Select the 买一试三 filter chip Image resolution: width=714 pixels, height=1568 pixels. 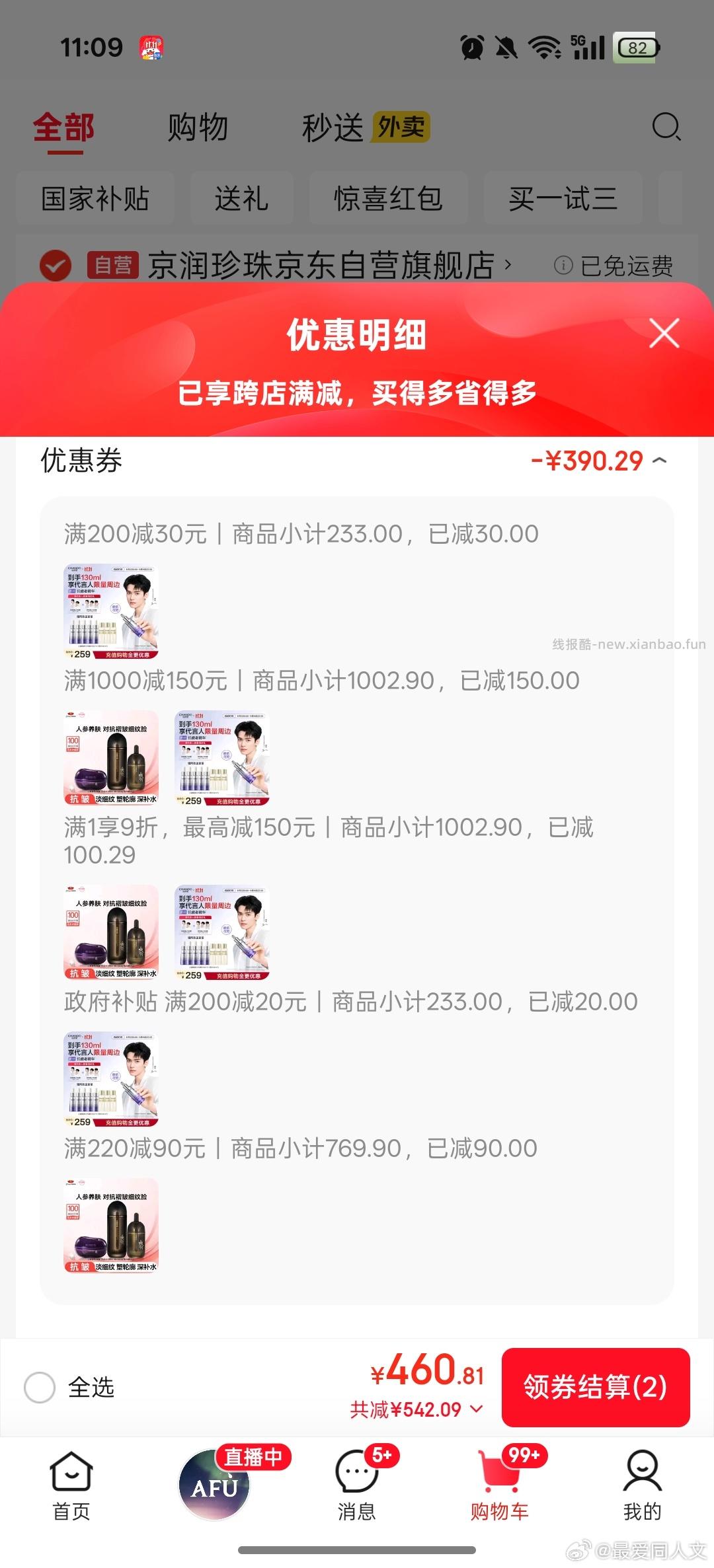pos(563,198)
